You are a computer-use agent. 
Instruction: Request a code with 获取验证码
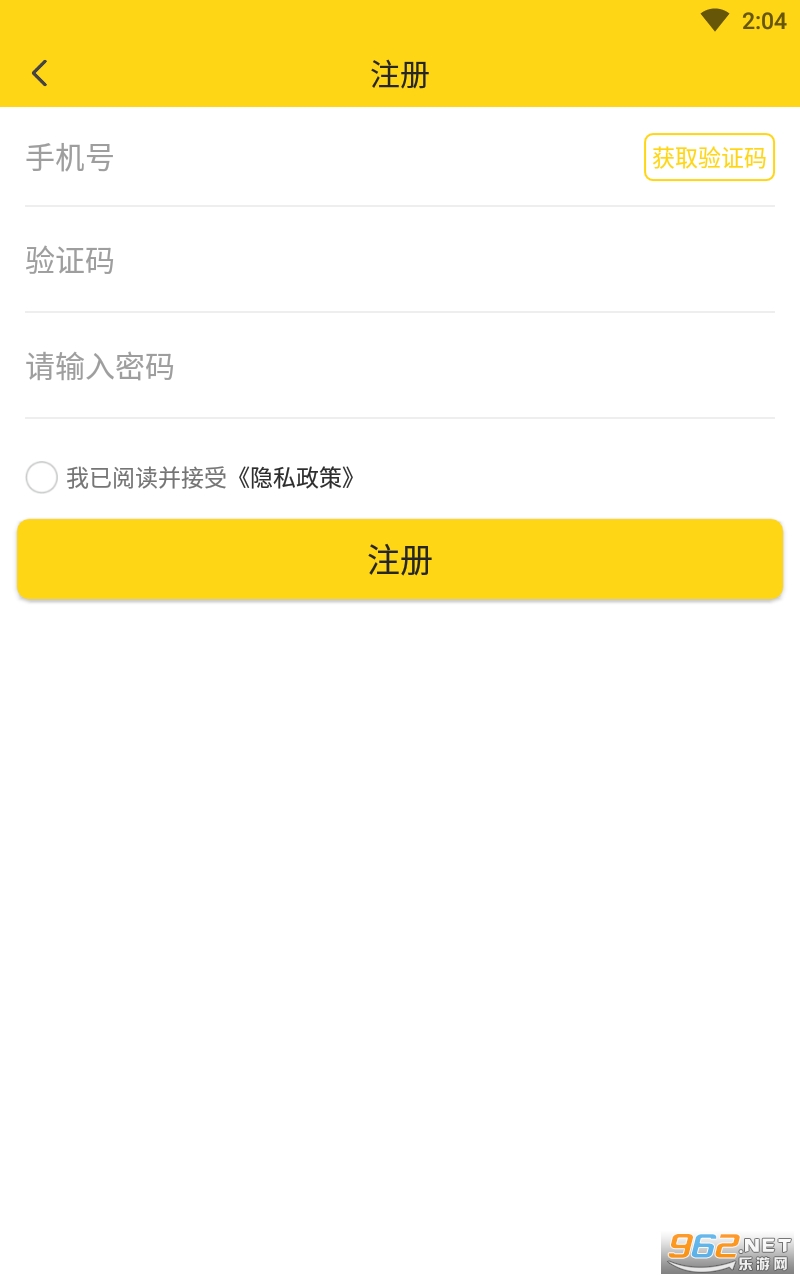pos(709,158)
